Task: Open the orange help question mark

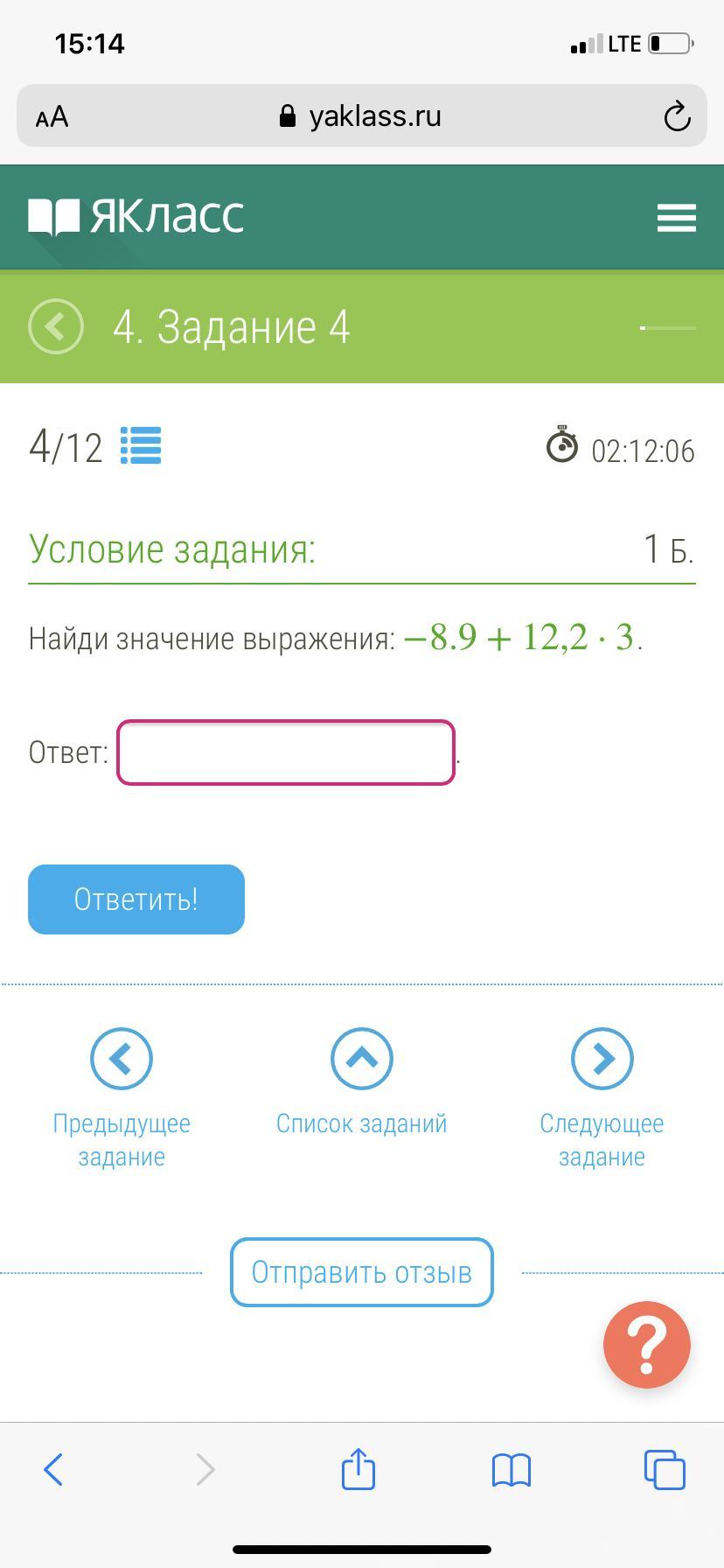Action: click(647, 1345)
